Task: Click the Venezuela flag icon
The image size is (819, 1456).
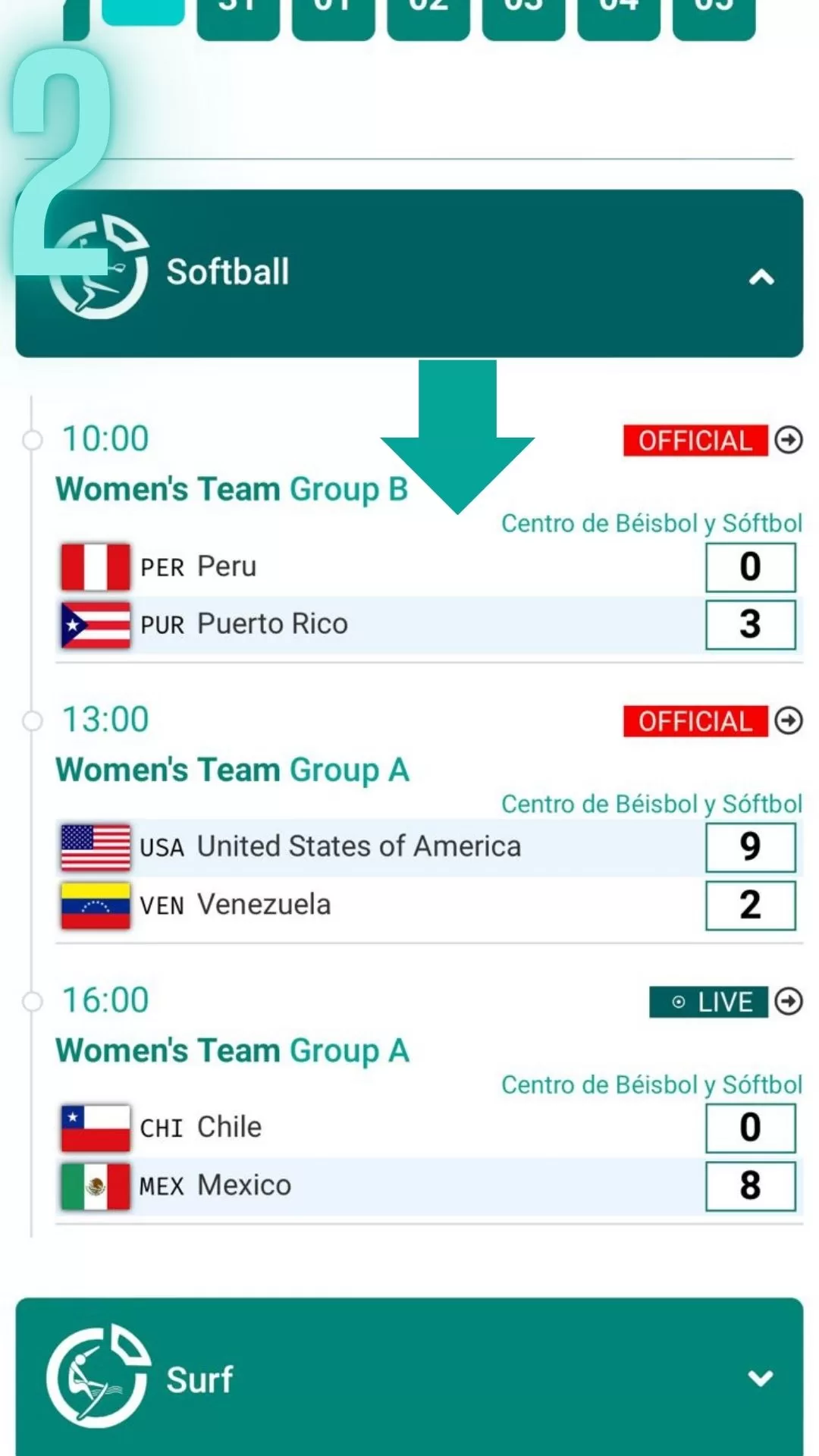Action: (94, 904)
